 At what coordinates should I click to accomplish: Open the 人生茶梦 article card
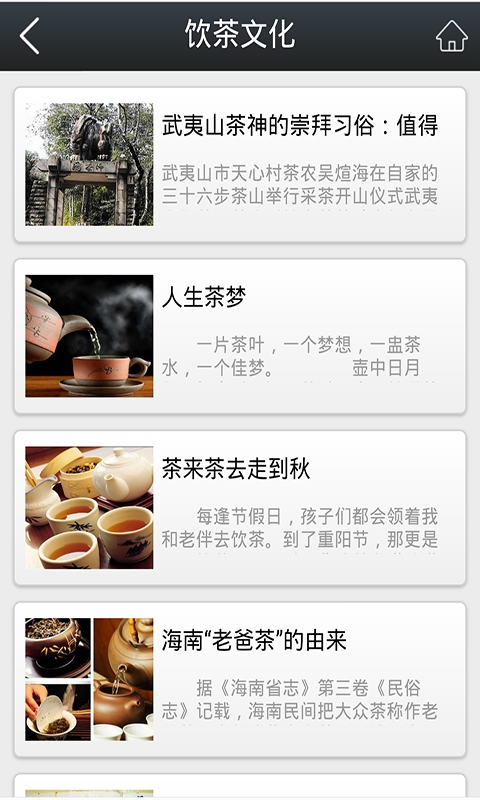coord(240,336)
